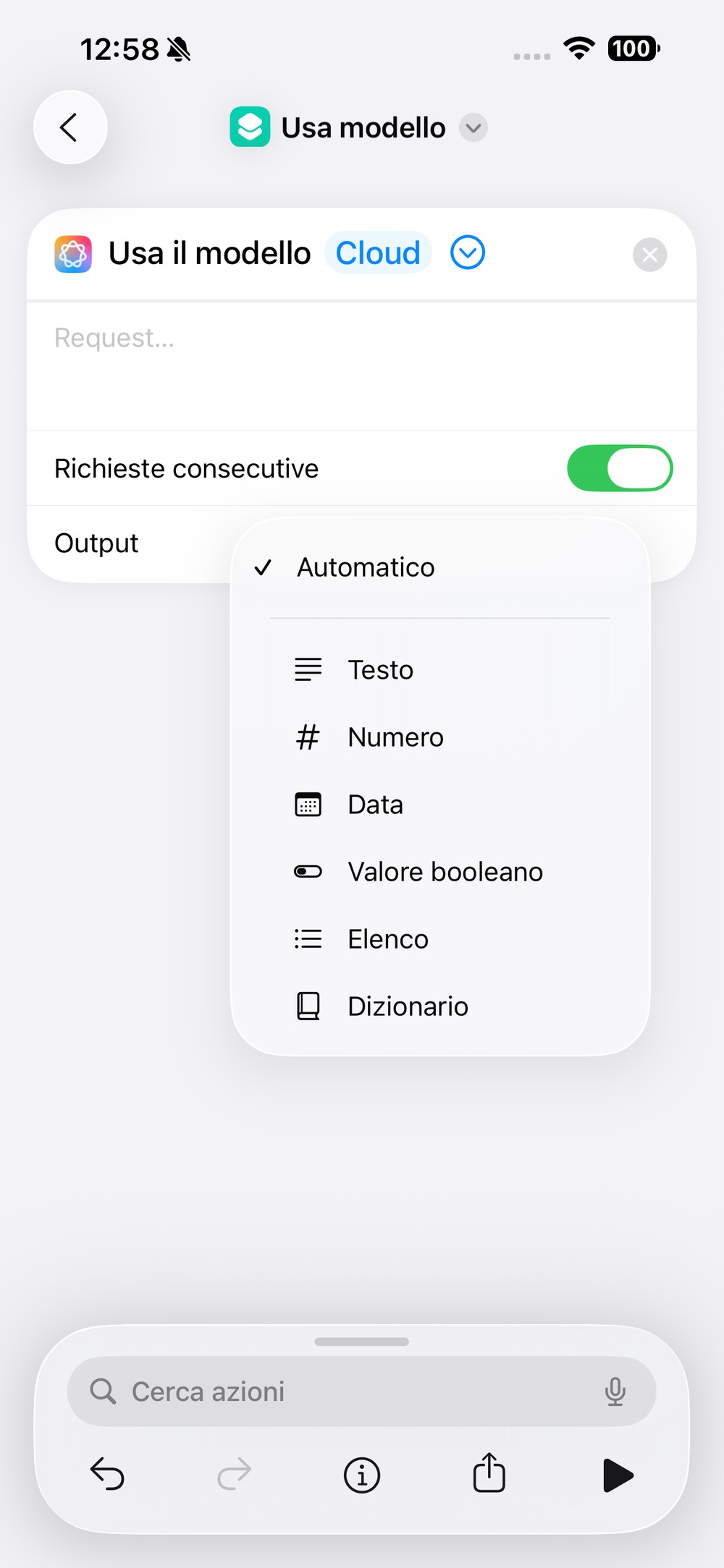Start voice dictation with the microphone
This screenshot has height=1568, width=724.
[615, 1391]
